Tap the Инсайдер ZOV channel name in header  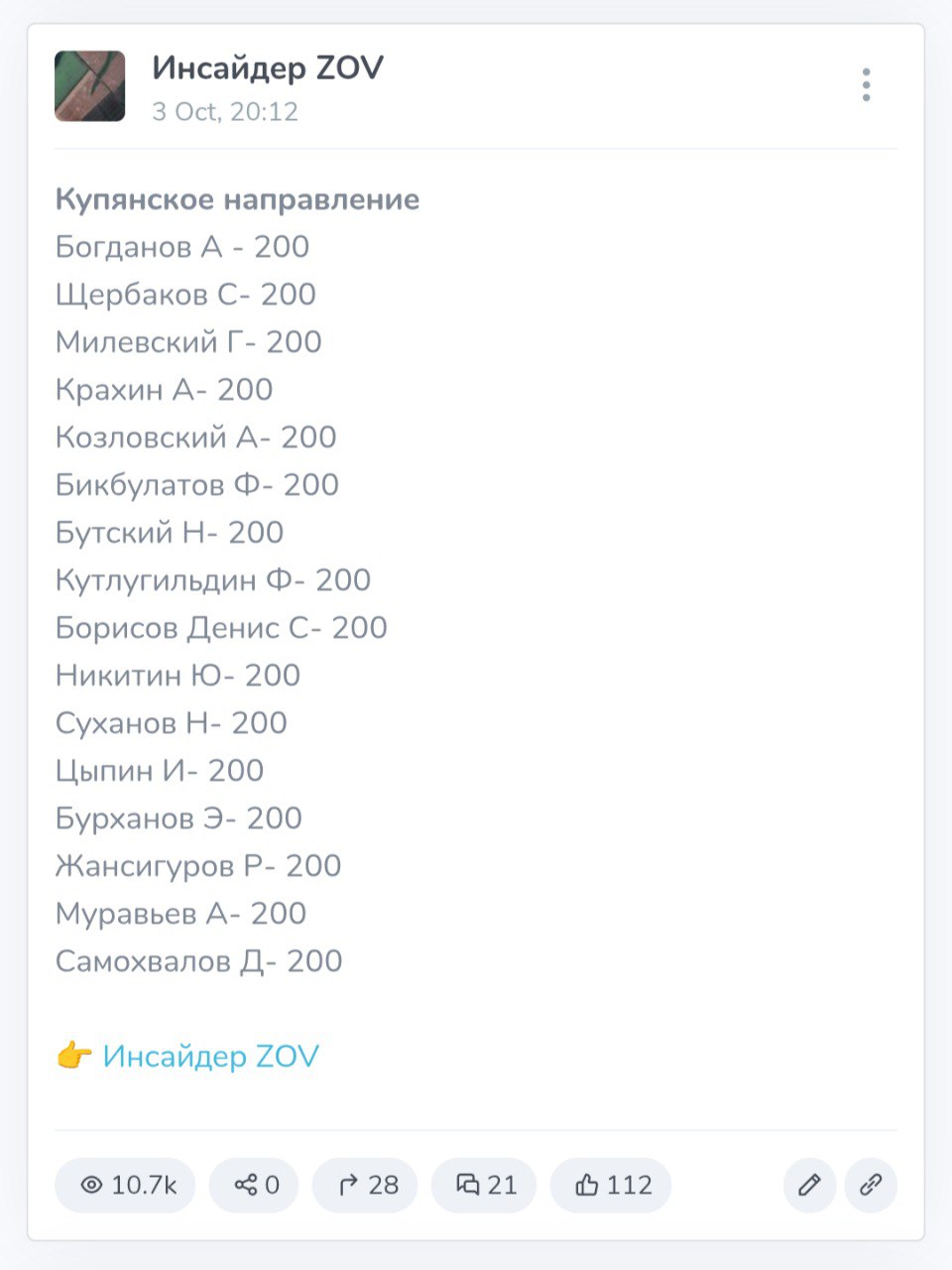coord(268,68)
